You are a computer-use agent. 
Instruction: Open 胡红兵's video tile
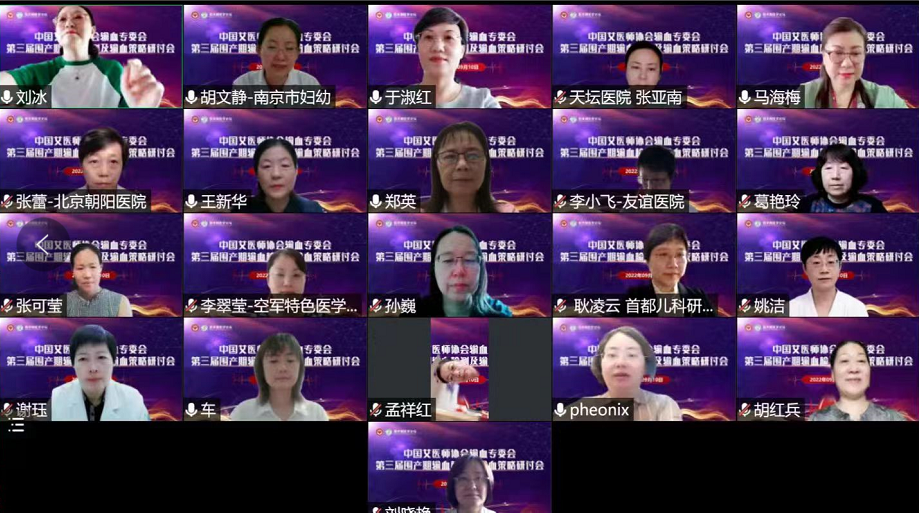coord(827,368)
